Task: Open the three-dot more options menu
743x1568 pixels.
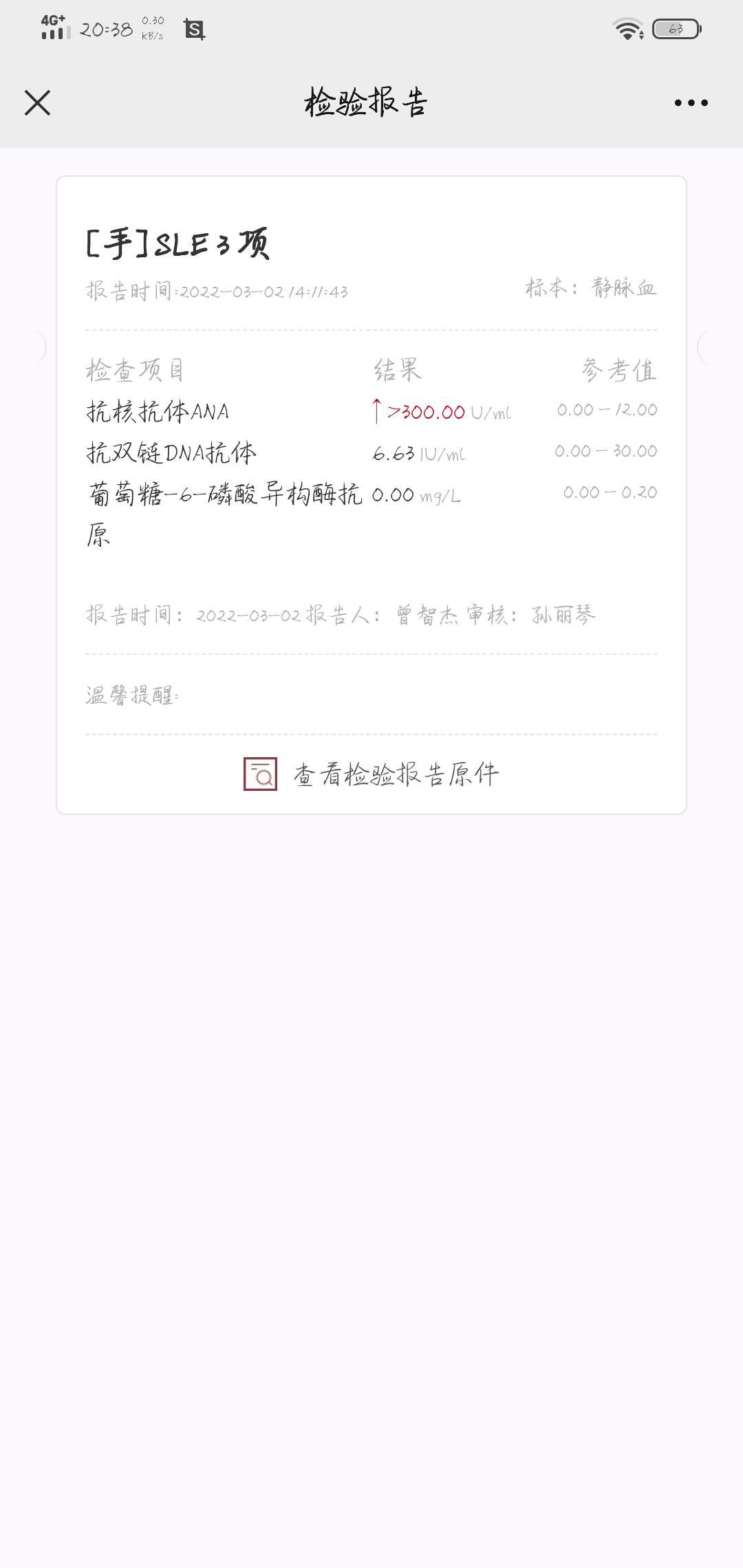Action: pos(691,103)
